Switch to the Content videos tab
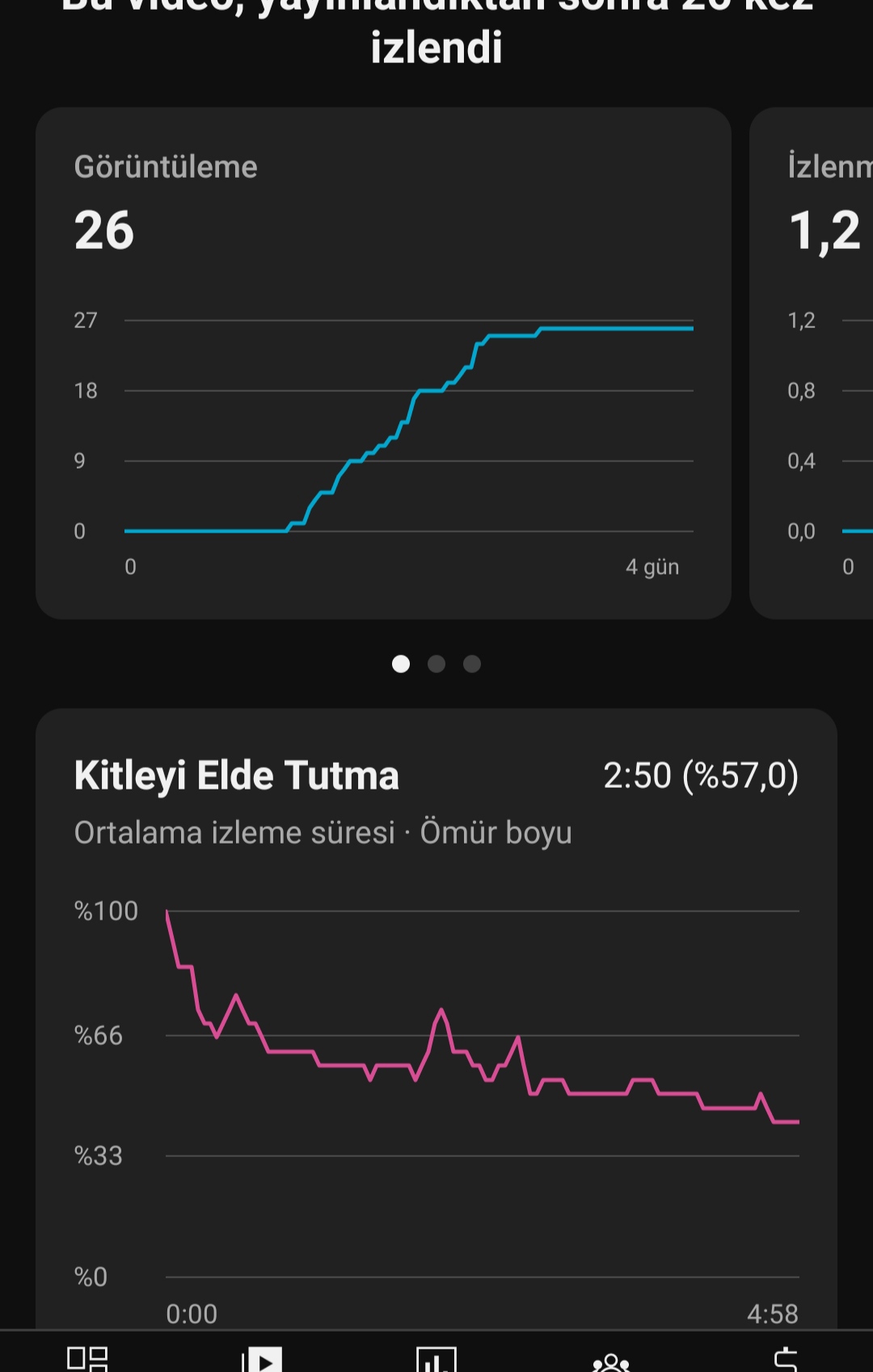Viewport: 873px width, 1372px height. pyautogui.click(x=262, y=1357)
